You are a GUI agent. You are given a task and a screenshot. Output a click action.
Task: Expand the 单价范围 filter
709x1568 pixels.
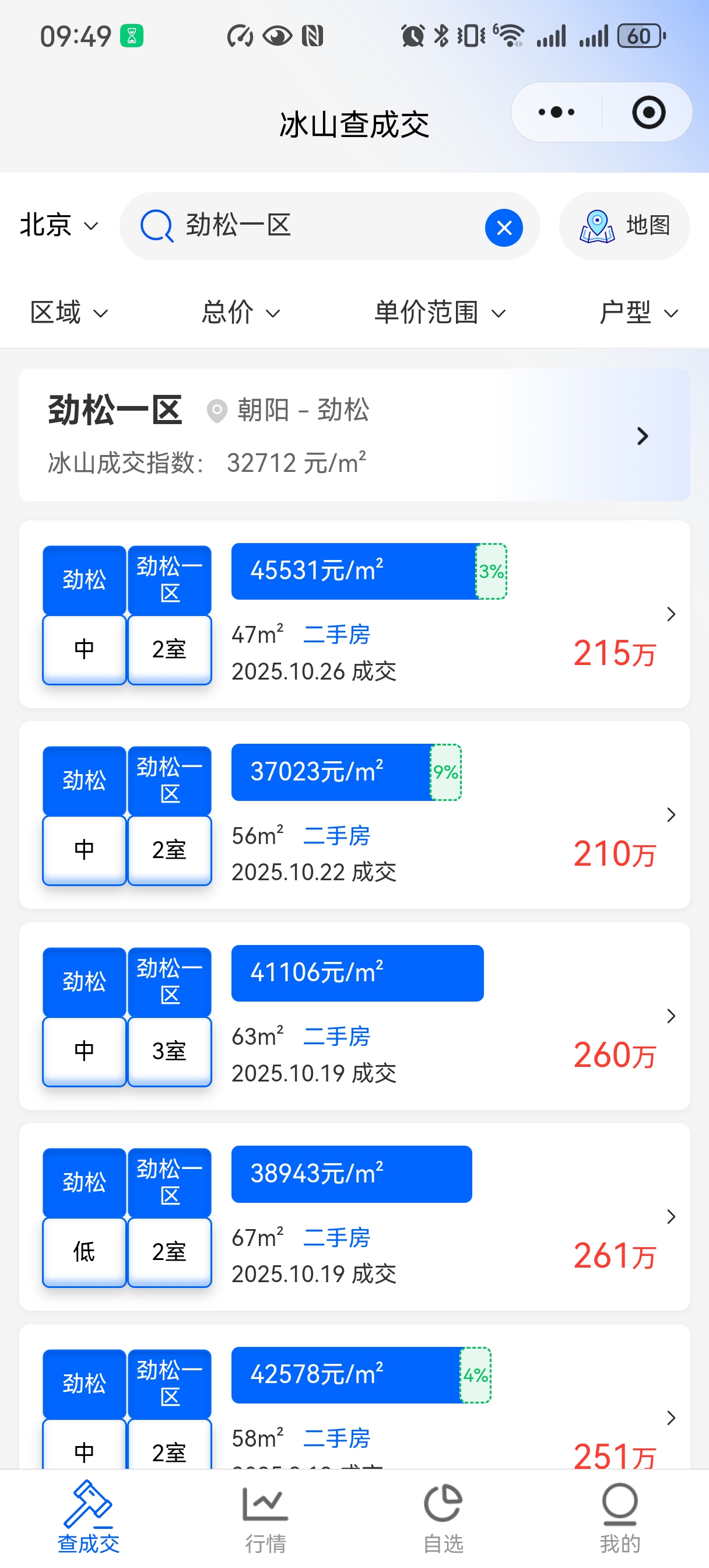pyautogui.click(x=440, y=313)
